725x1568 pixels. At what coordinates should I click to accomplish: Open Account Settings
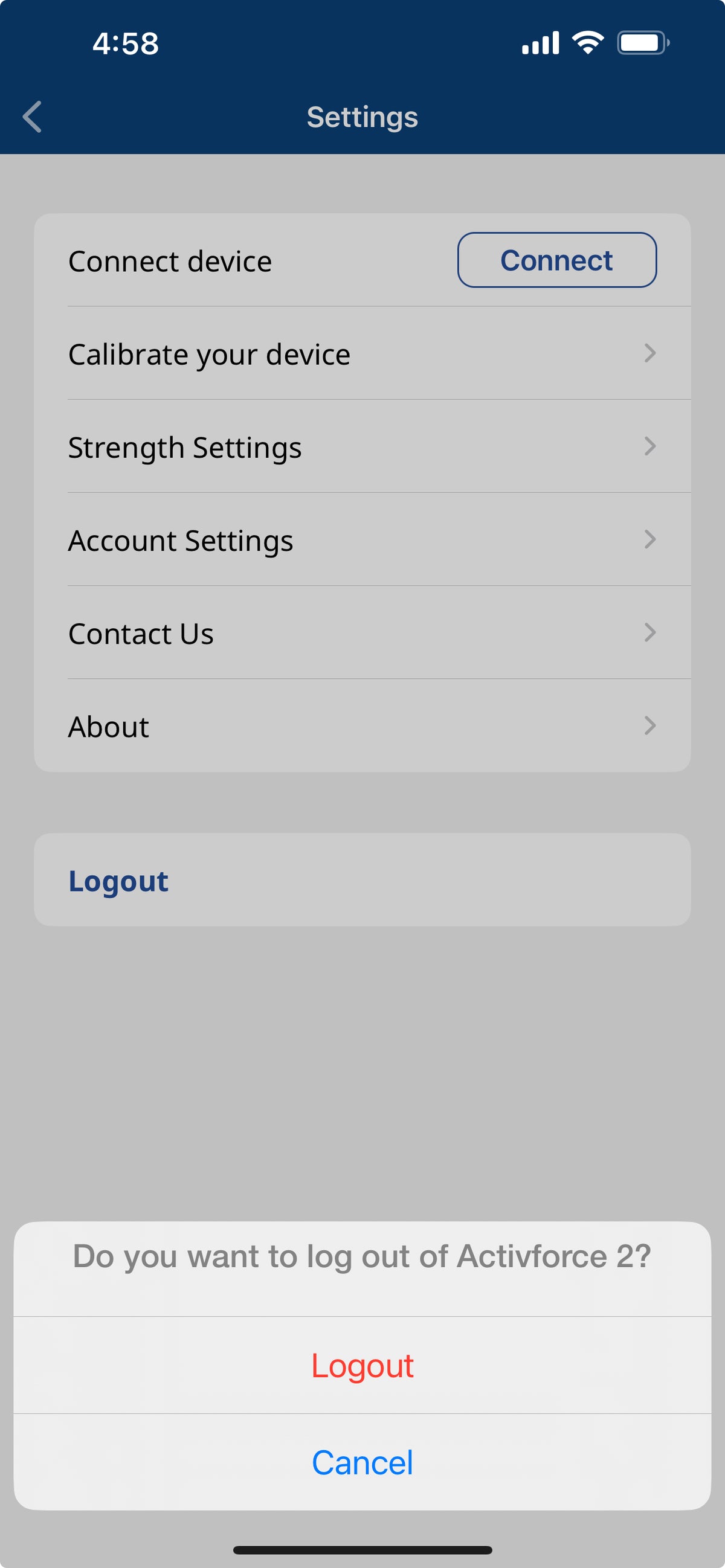[362, 540]
